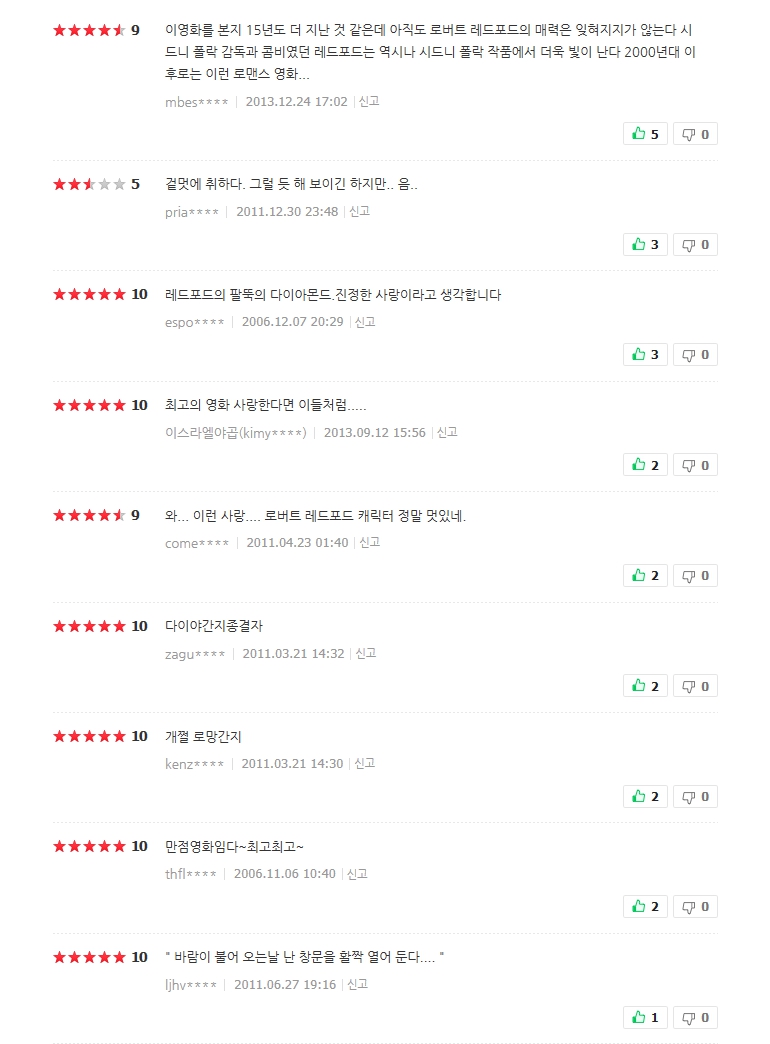Like zagu****'s review
The image size is (770, 1044).
(x=645, y=686)
